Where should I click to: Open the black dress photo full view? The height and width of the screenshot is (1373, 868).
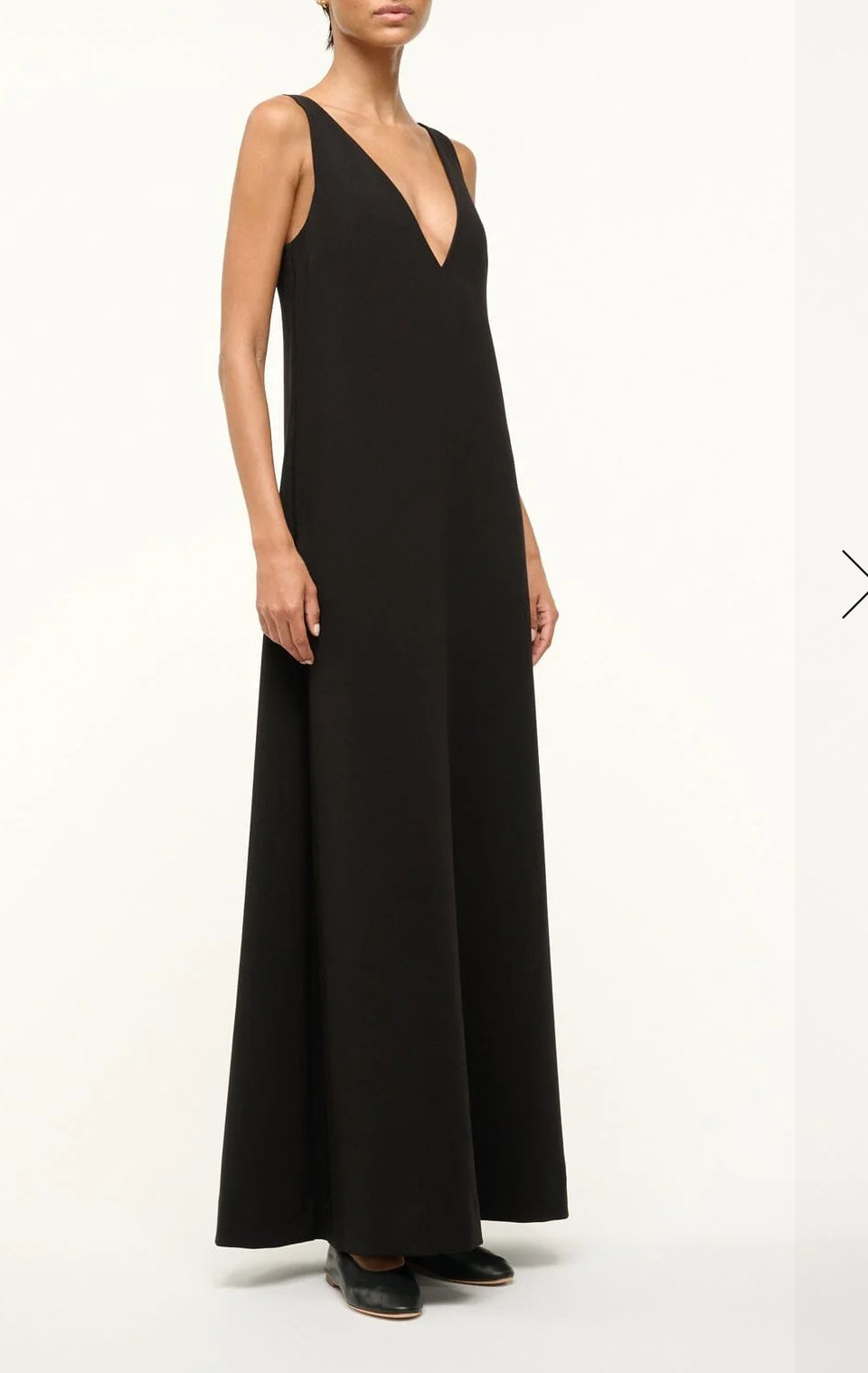[x=396, y=687]
